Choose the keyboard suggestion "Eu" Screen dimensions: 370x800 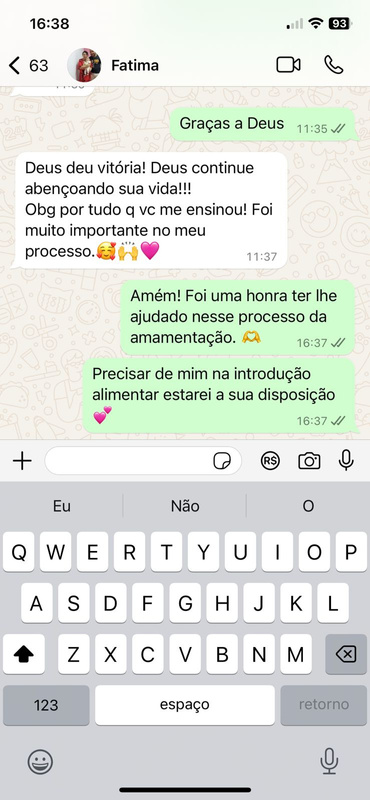(x=62, y=506)
